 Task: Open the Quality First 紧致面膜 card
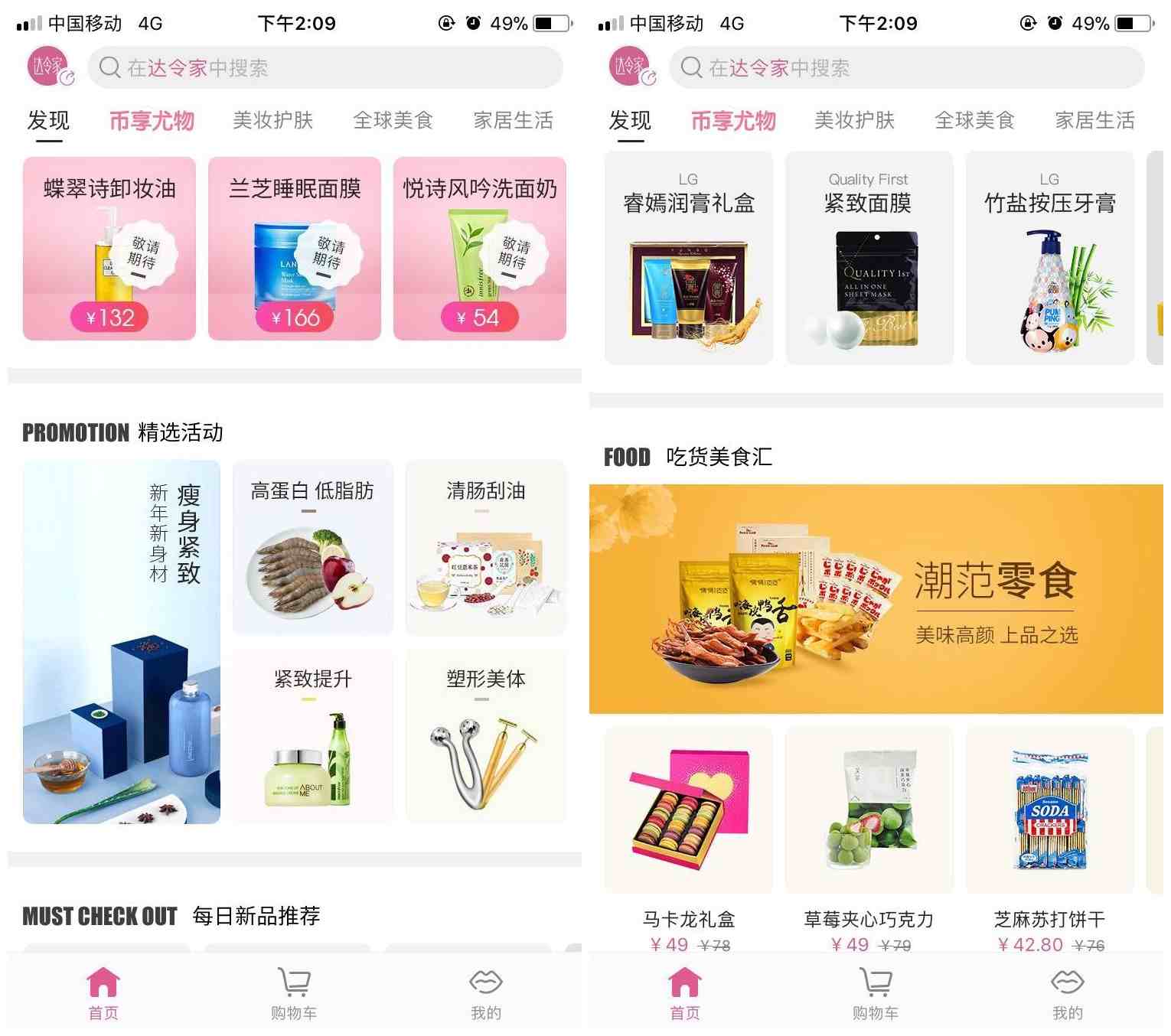point(869,258)
